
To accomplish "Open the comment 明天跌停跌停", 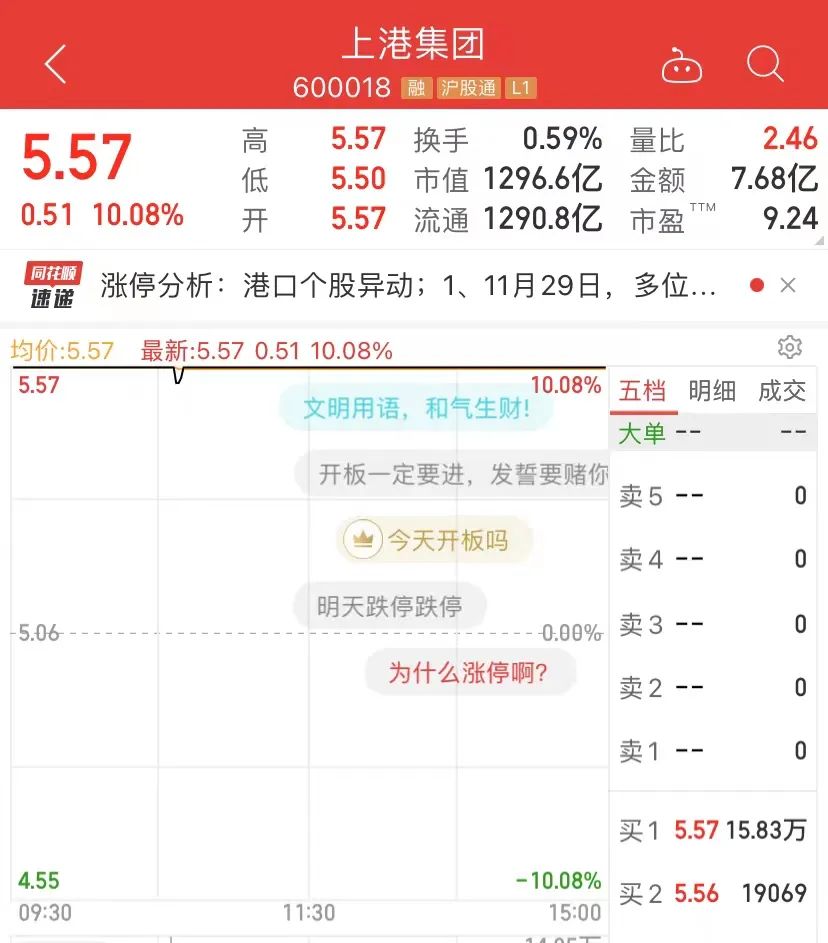I will 390,606.
